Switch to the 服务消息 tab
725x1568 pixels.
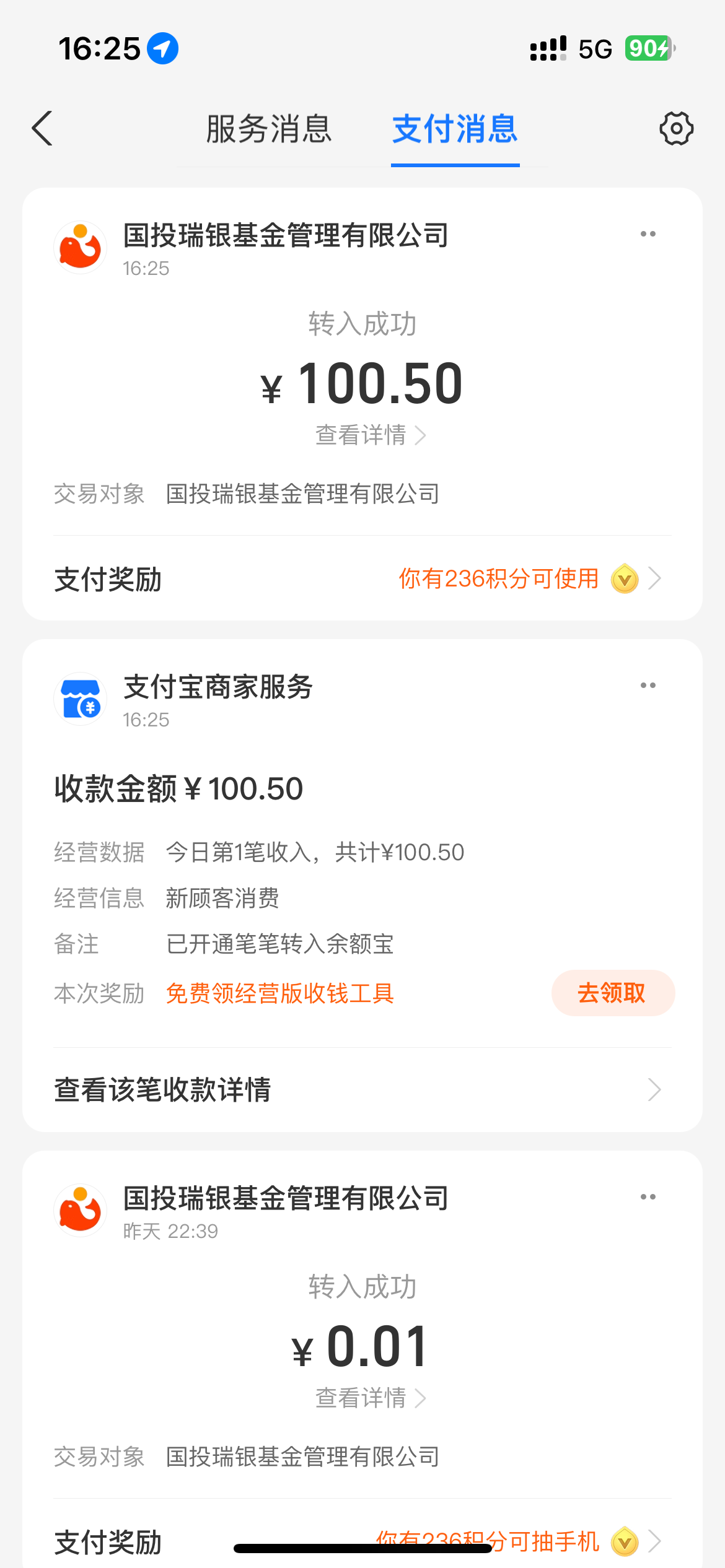coord(269,129)
